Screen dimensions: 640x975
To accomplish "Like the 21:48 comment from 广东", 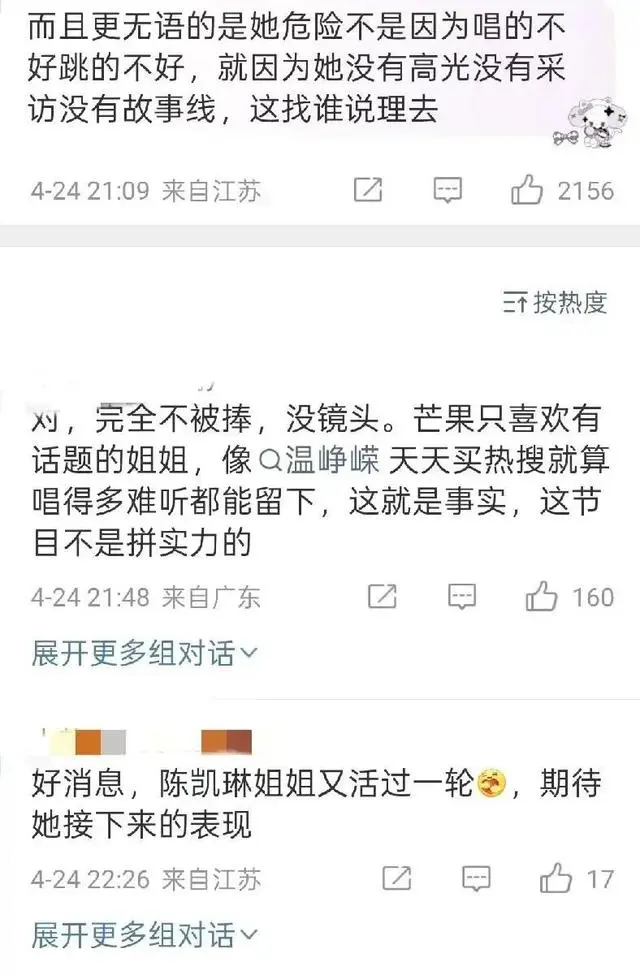I will pyautogui.click(x=541, y=597).
